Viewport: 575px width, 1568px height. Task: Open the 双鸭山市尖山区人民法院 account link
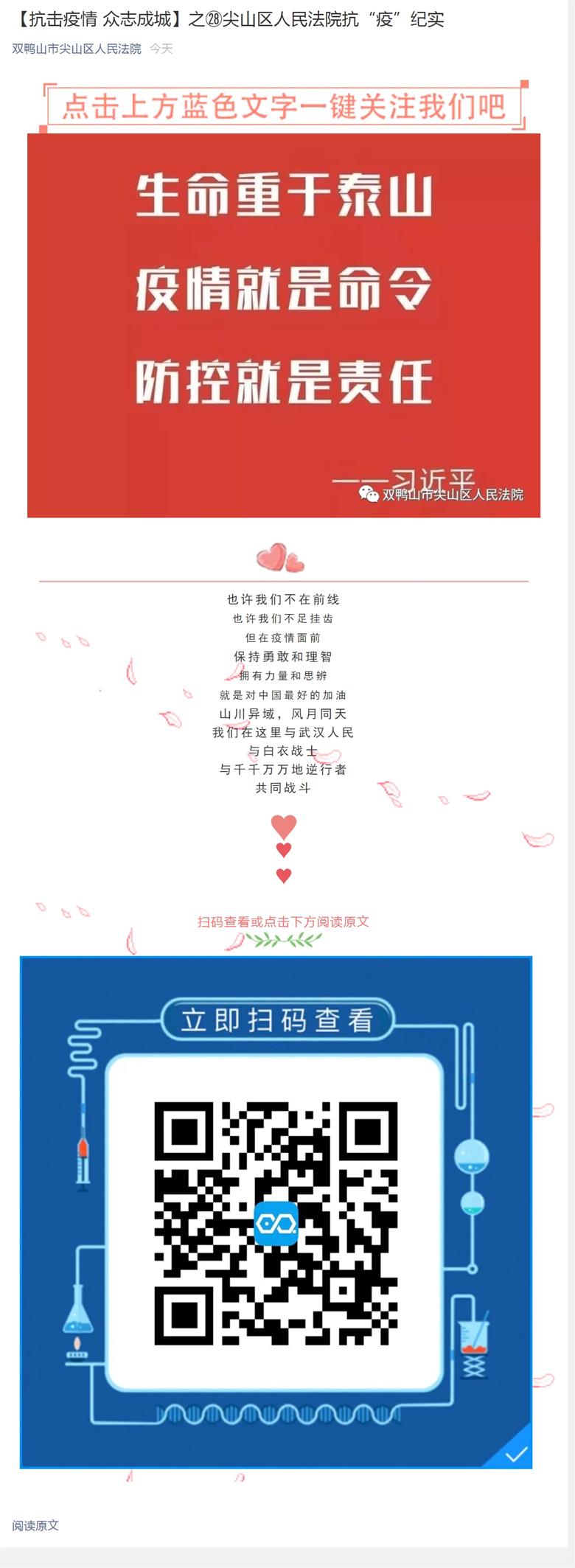[76, 49]
